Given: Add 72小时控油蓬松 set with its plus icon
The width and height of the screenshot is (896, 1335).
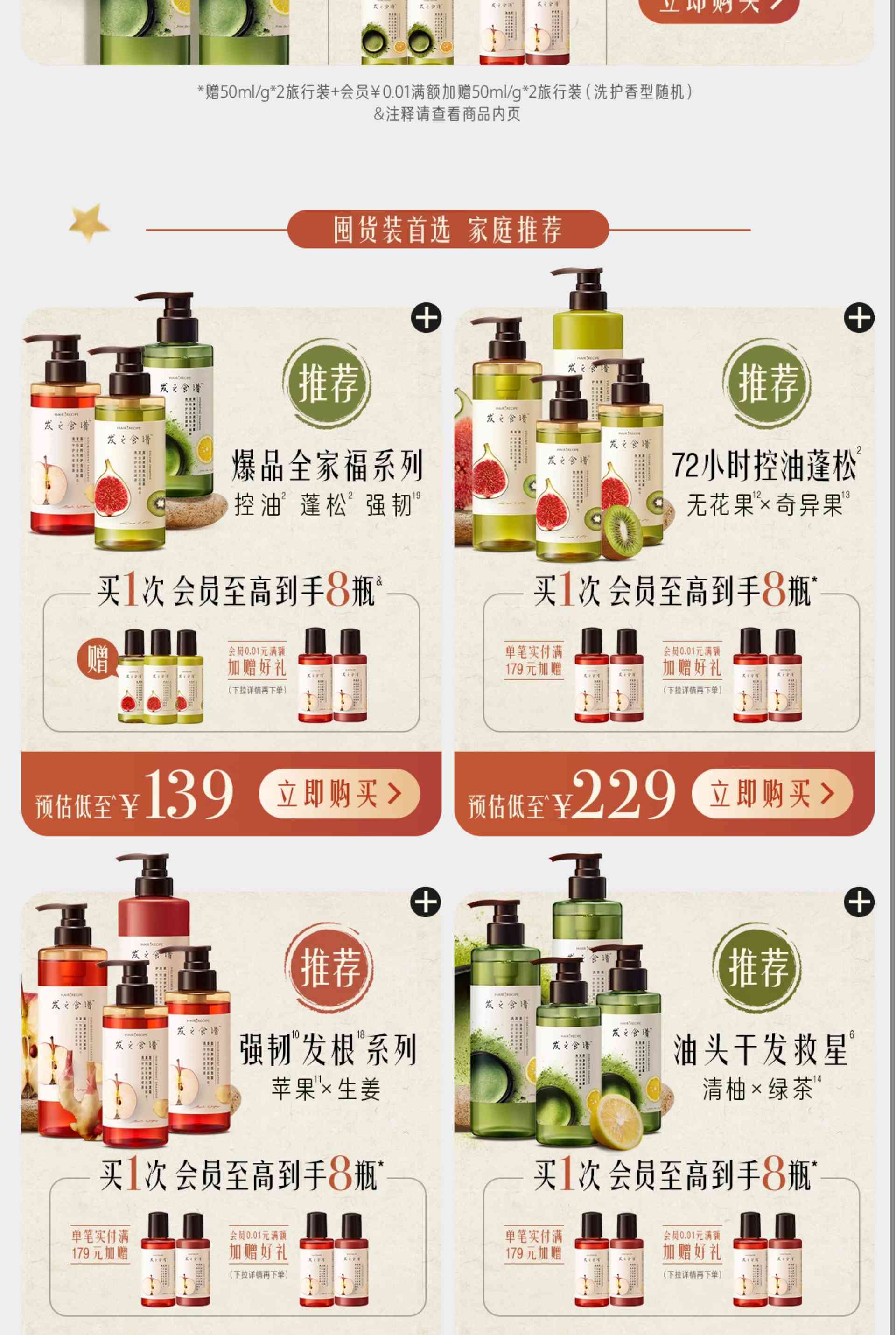Looking at the screenshot, I should (859, 318).
